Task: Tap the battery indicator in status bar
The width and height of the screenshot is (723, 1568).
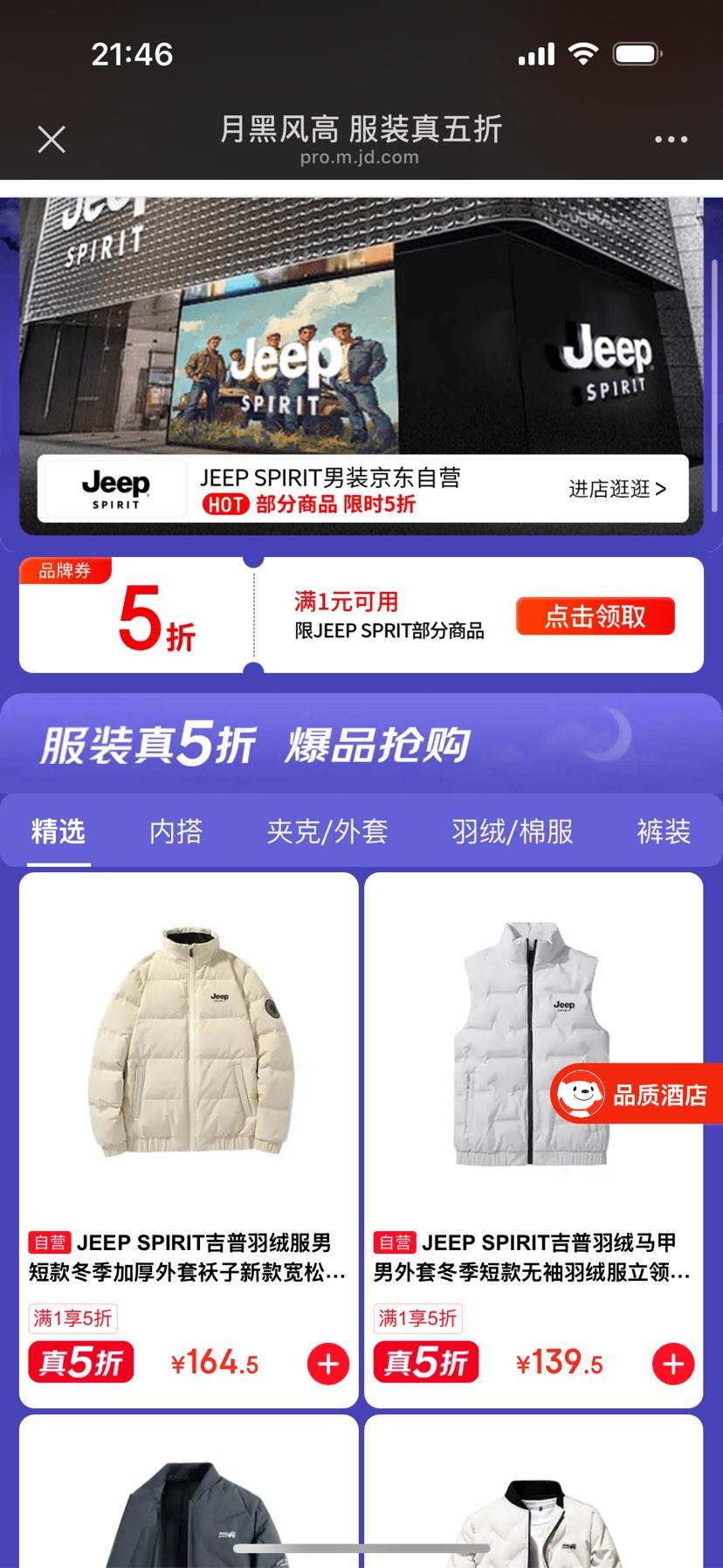Action: pos(638,52)
